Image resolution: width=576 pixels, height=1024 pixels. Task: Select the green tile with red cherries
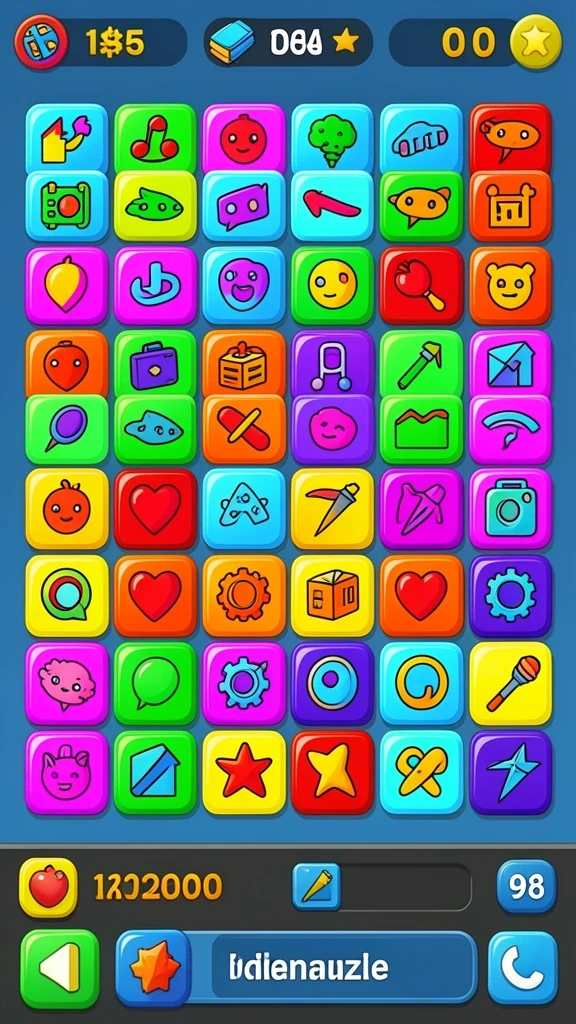tap(155, 138)
